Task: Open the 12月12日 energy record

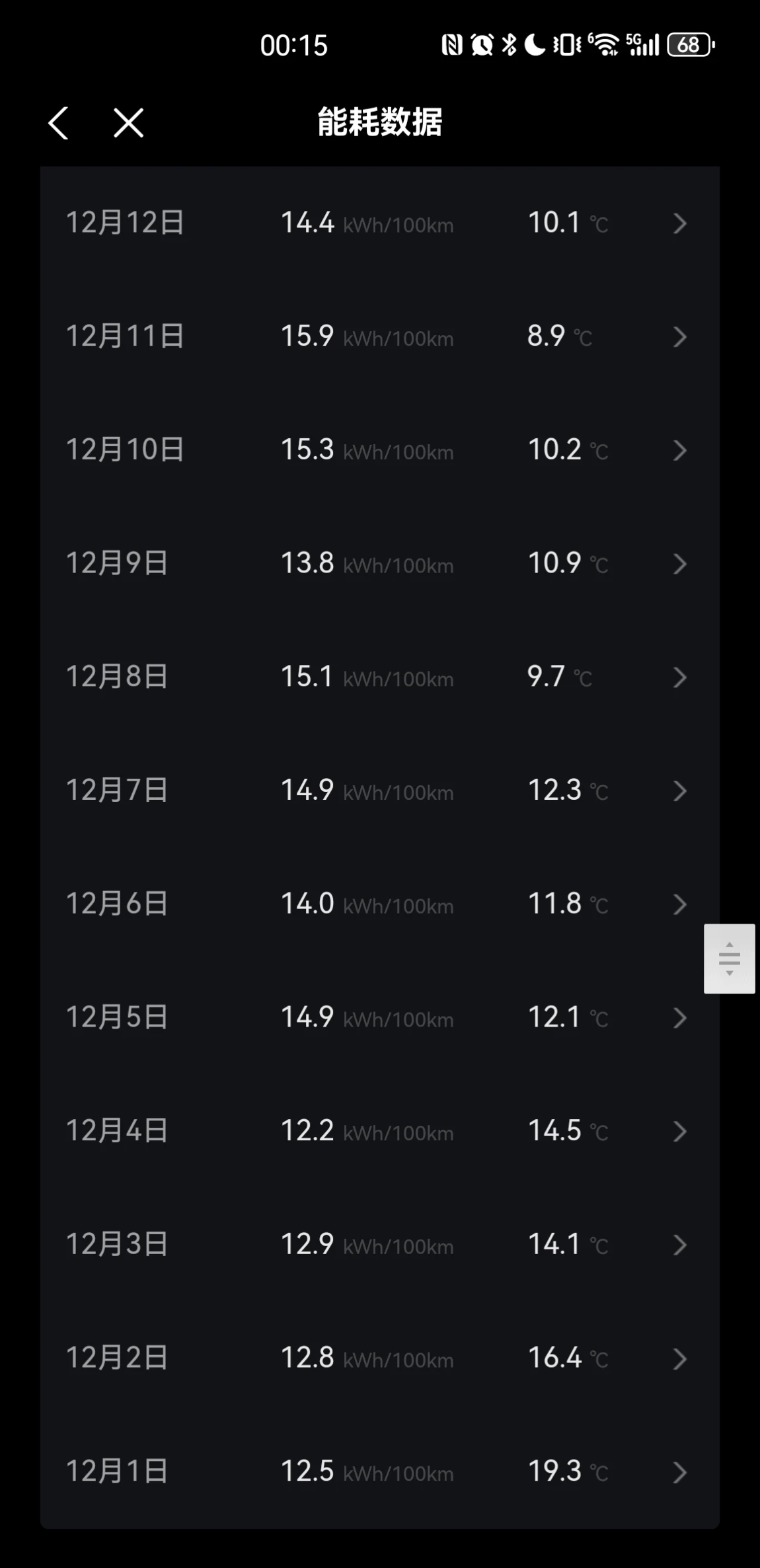Action: coord(380,223)
